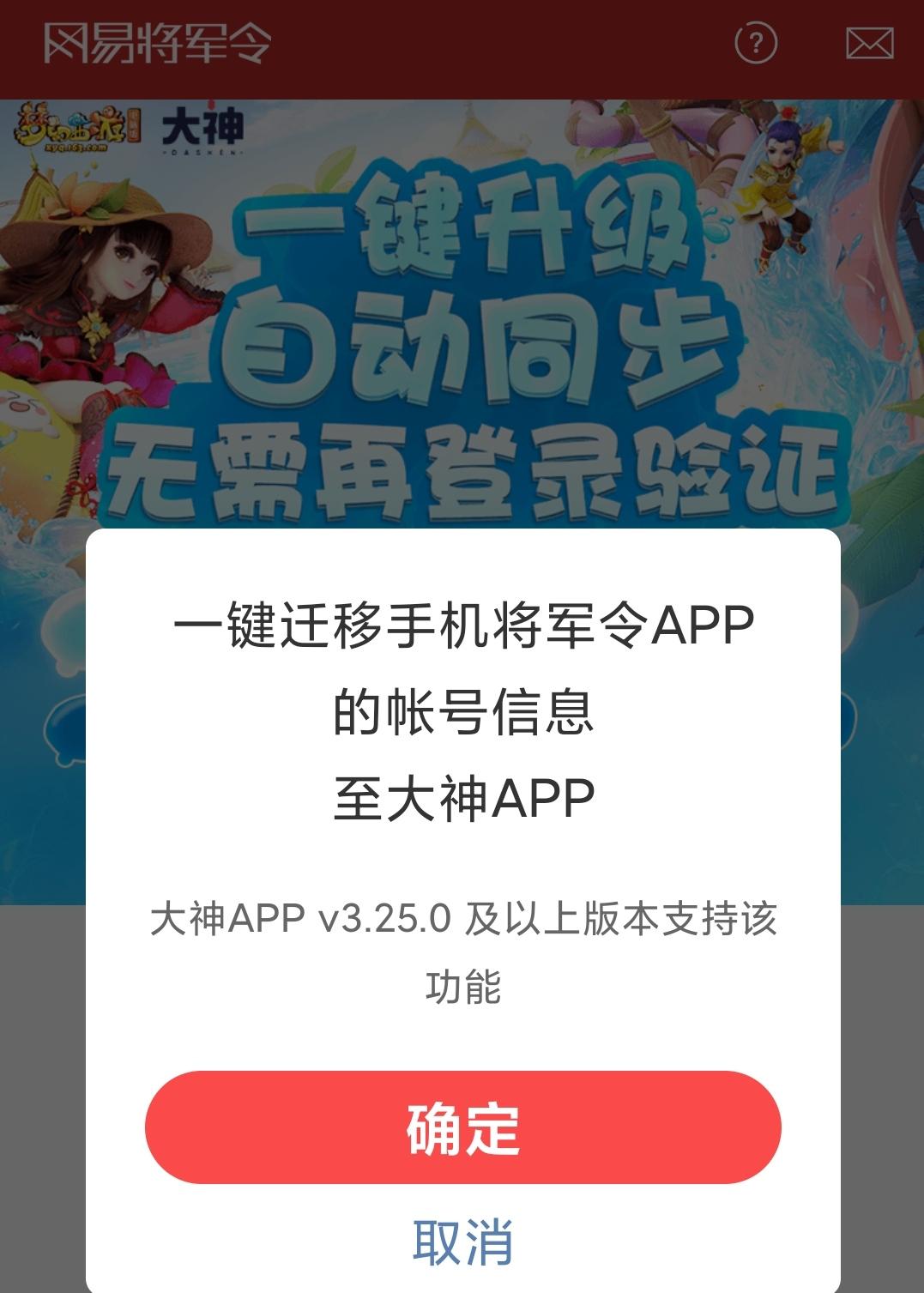
Task: Cancel the migration with 取消
Action: coord(462,1241)
